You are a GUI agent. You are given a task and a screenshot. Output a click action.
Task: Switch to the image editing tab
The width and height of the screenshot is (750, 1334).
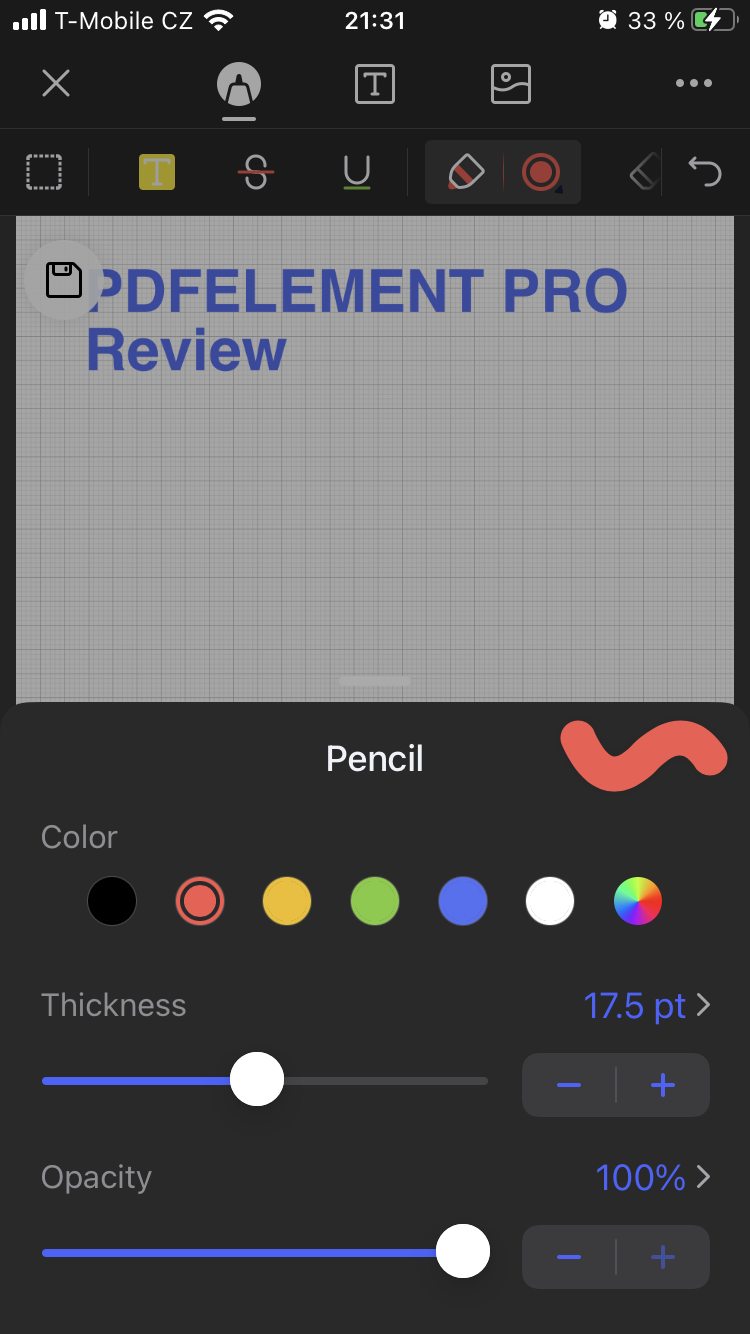(510, 84)
